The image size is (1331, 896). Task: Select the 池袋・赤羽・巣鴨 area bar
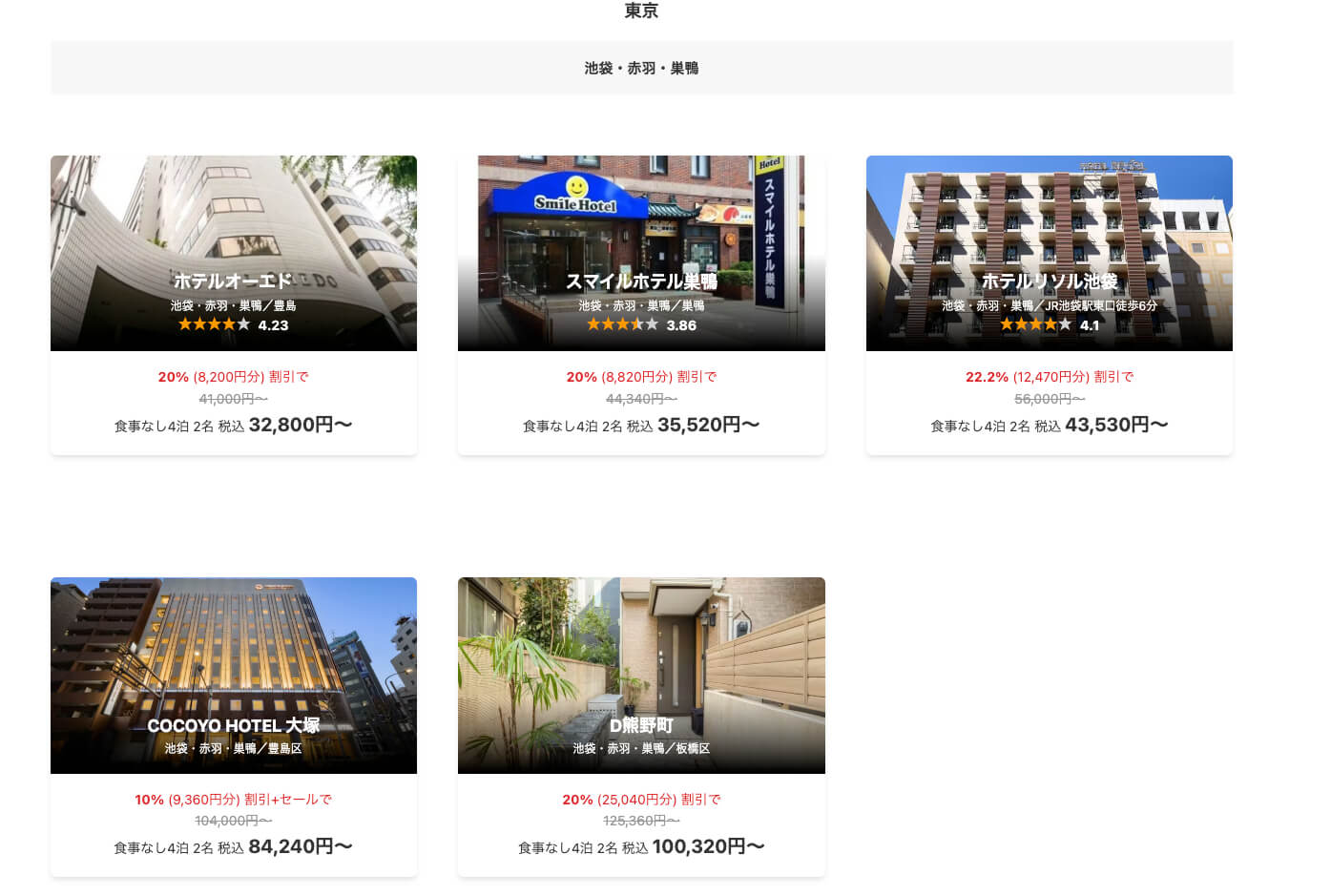(x=641, y=68)
